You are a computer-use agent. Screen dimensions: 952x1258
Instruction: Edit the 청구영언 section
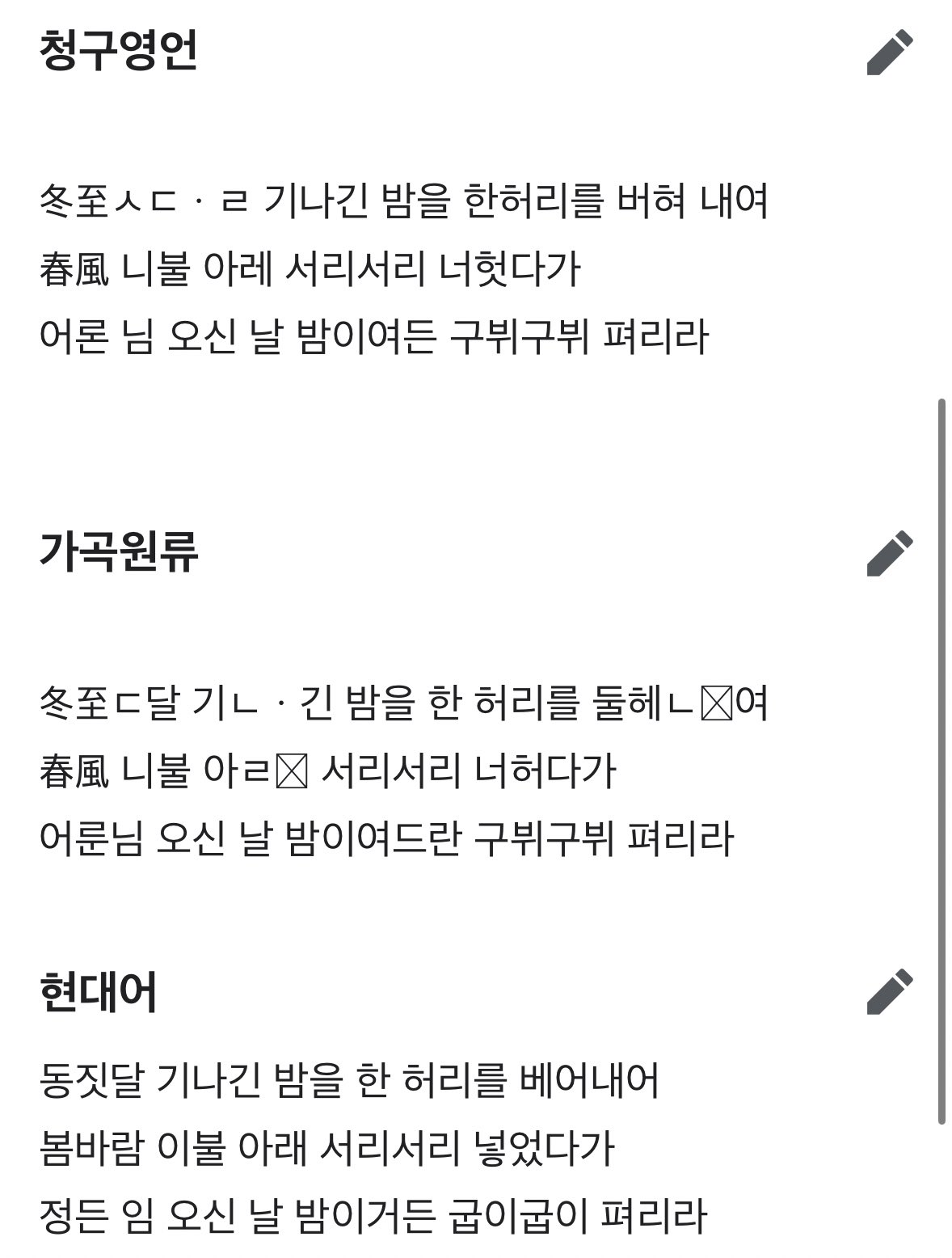click(890, 53)
